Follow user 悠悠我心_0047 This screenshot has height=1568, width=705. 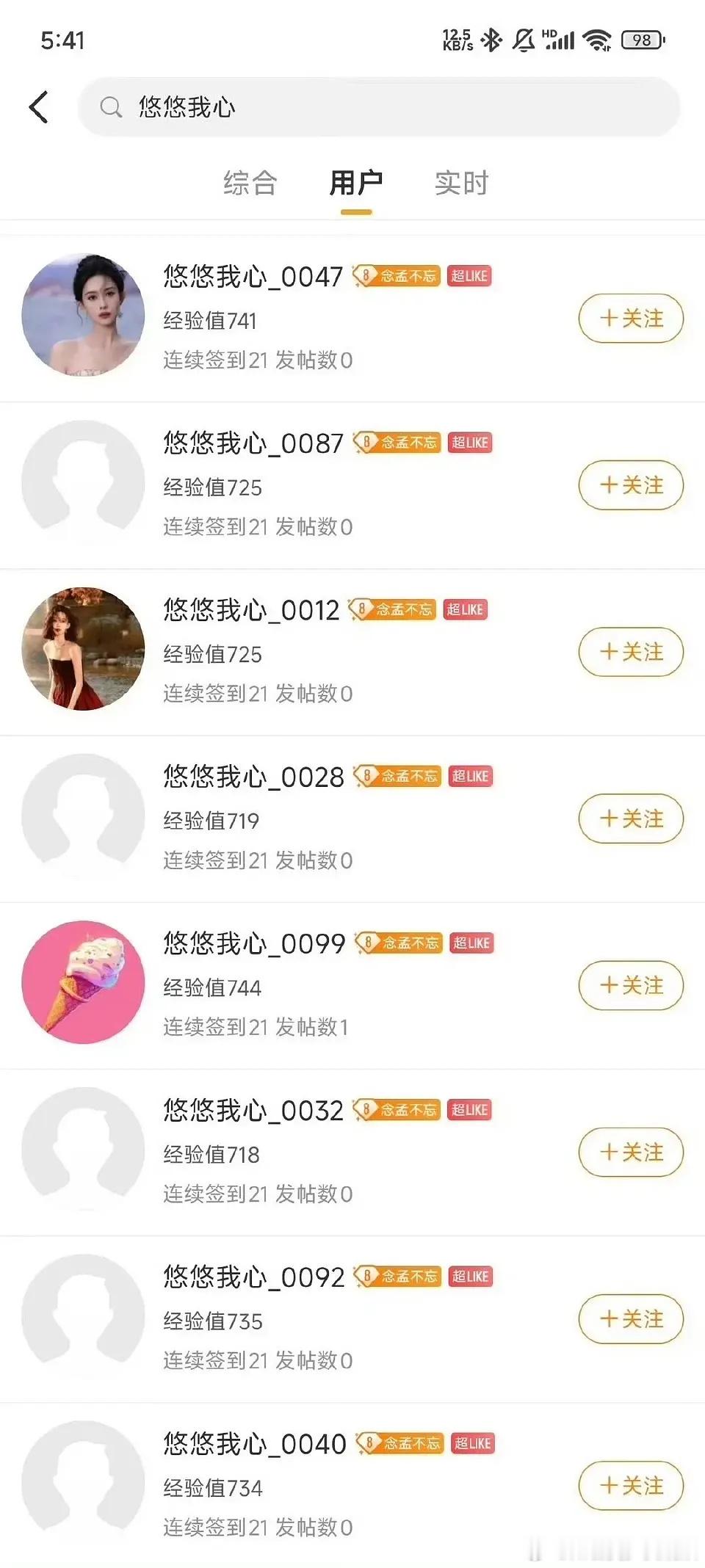pos(631,319)
